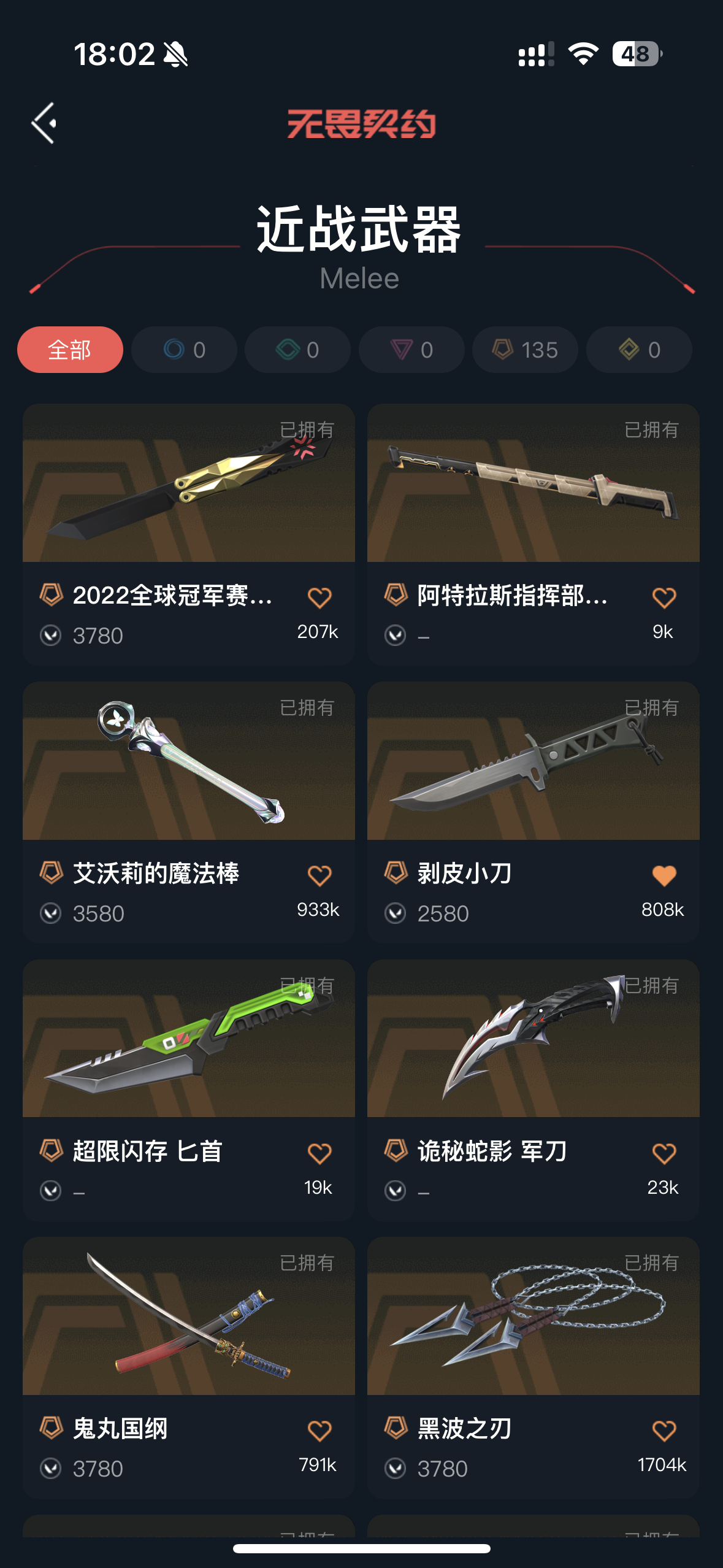Filter by the purple triangle tier chip
The image size is (723, 1568).
(x=411, y=350)
